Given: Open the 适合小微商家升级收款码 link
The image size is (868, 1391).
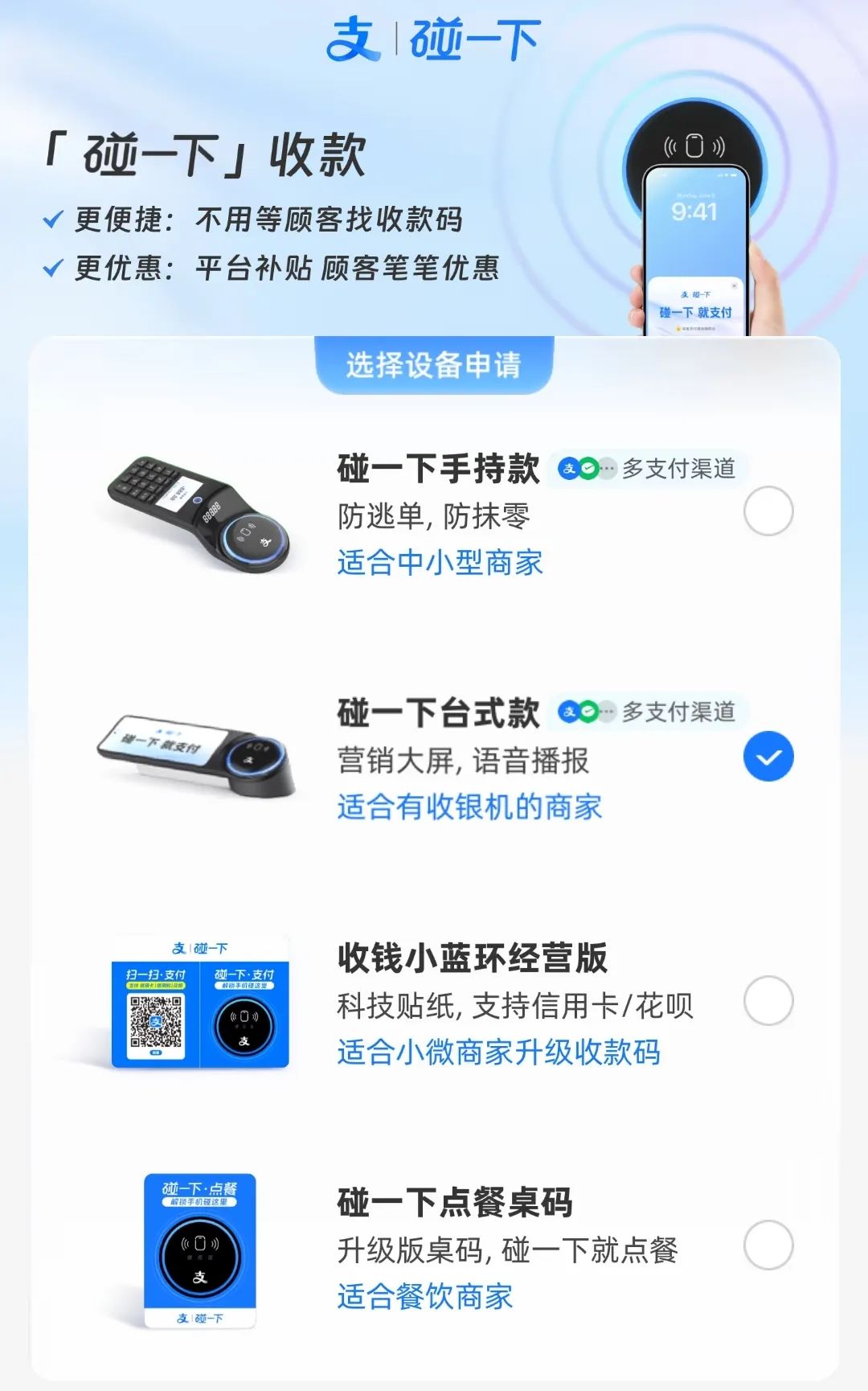Looking at the screenshot, I should coord(500,1053).
